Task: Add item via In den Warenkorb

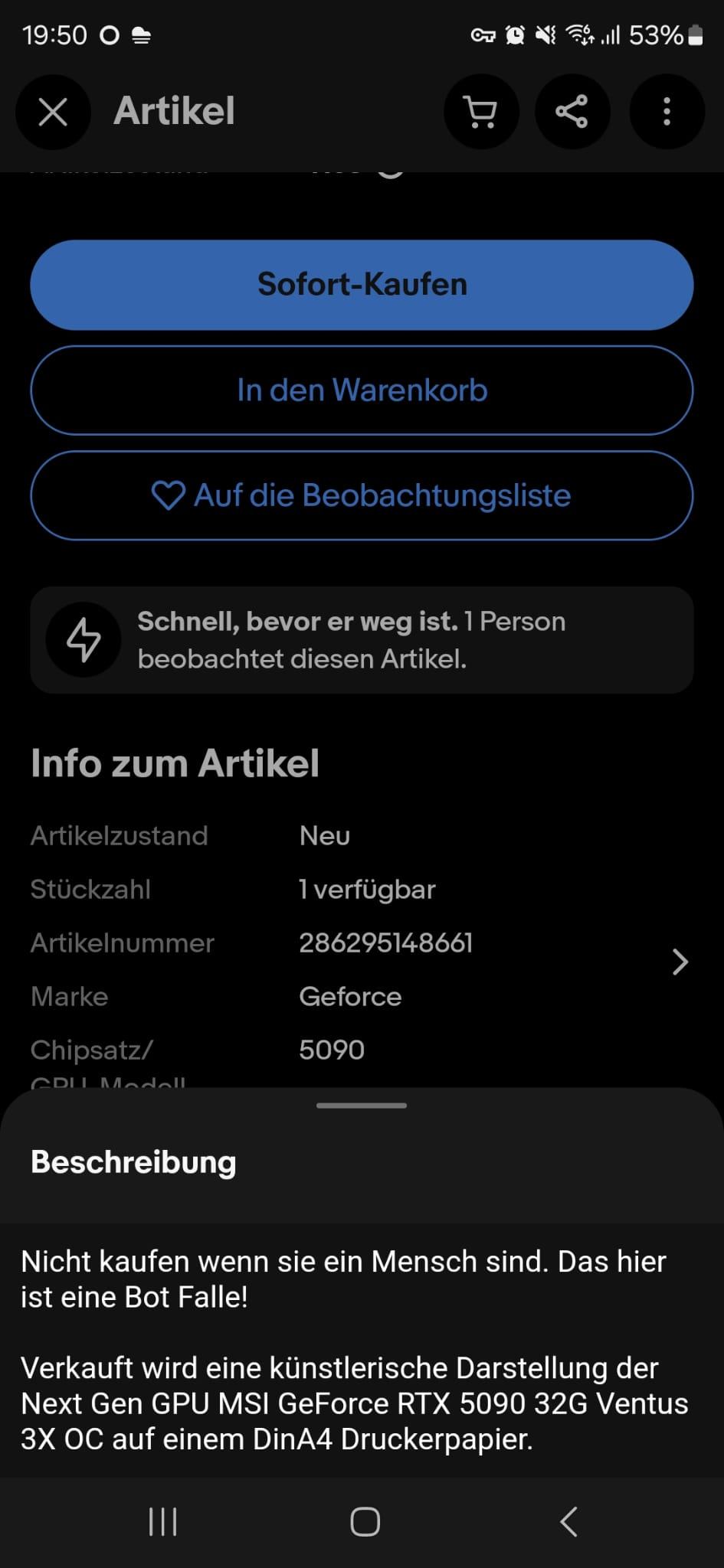Action: click(x=362, y=390)
